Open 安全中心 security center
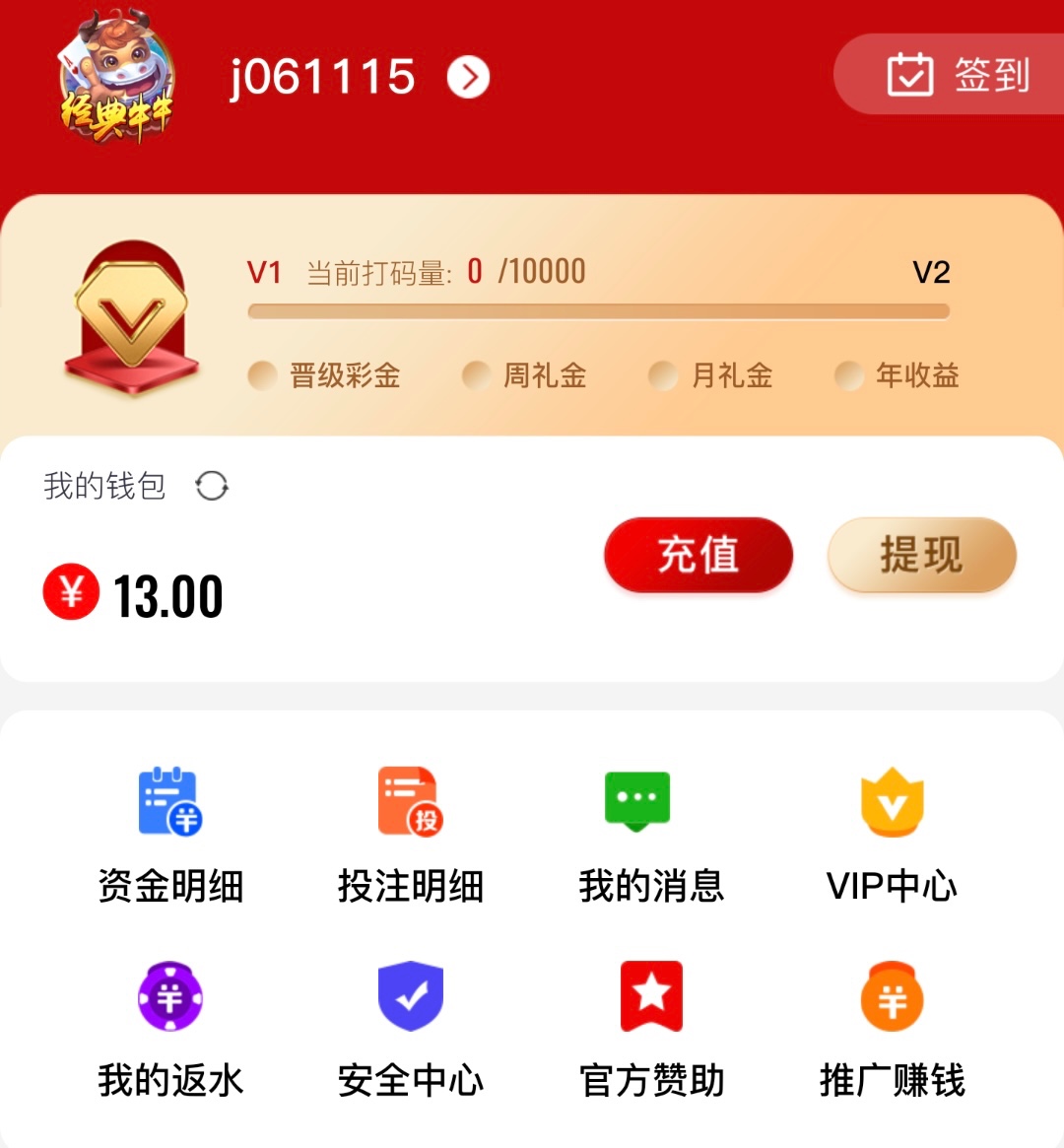The height and width of the screenshot is (1148, 1064). click(411, 1029)
